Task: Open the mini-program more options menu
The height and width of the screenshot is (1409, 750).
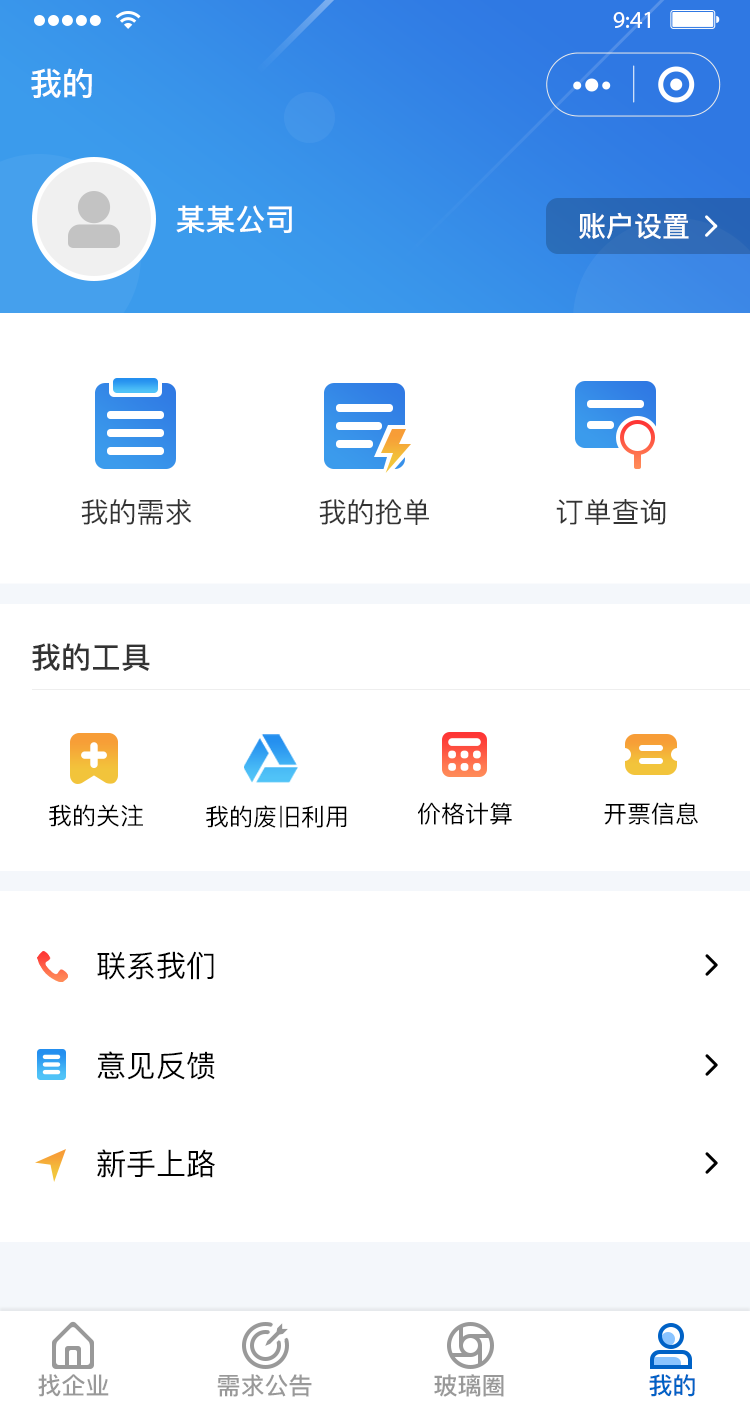Action: tap(591, 85)
